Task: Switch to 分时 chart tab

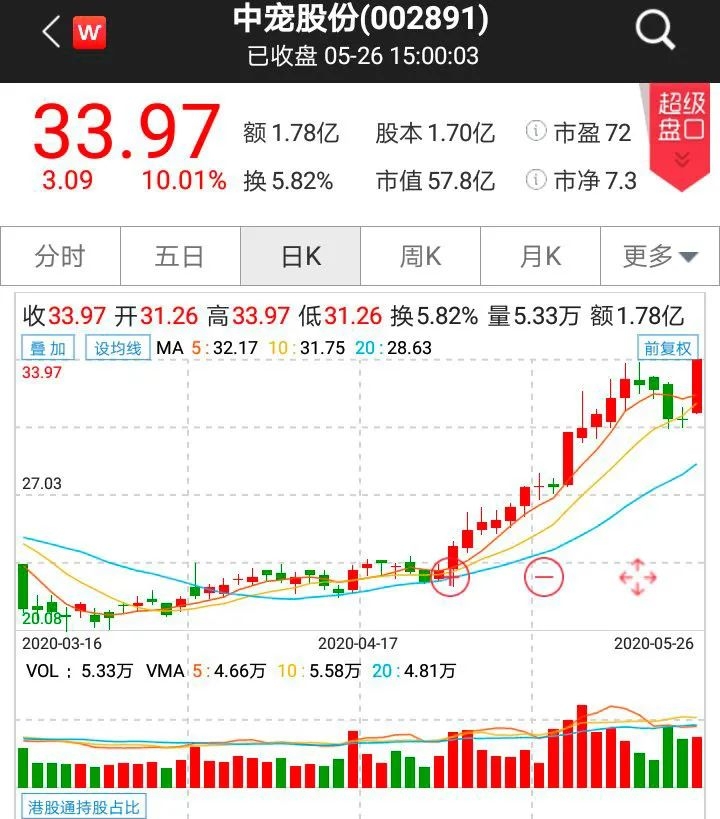Action: tap(60, 256)
